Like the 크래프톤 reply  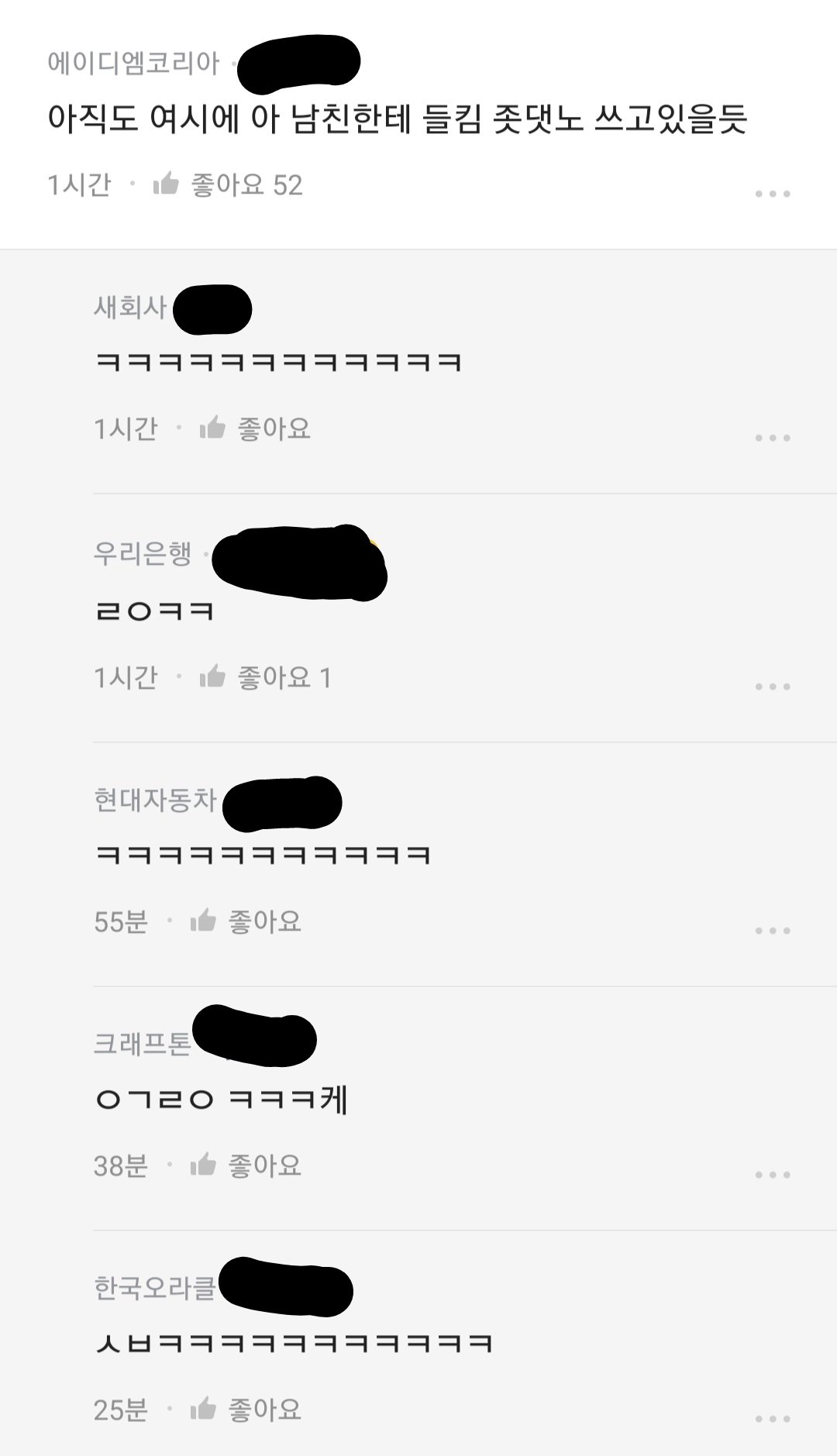204,1165
